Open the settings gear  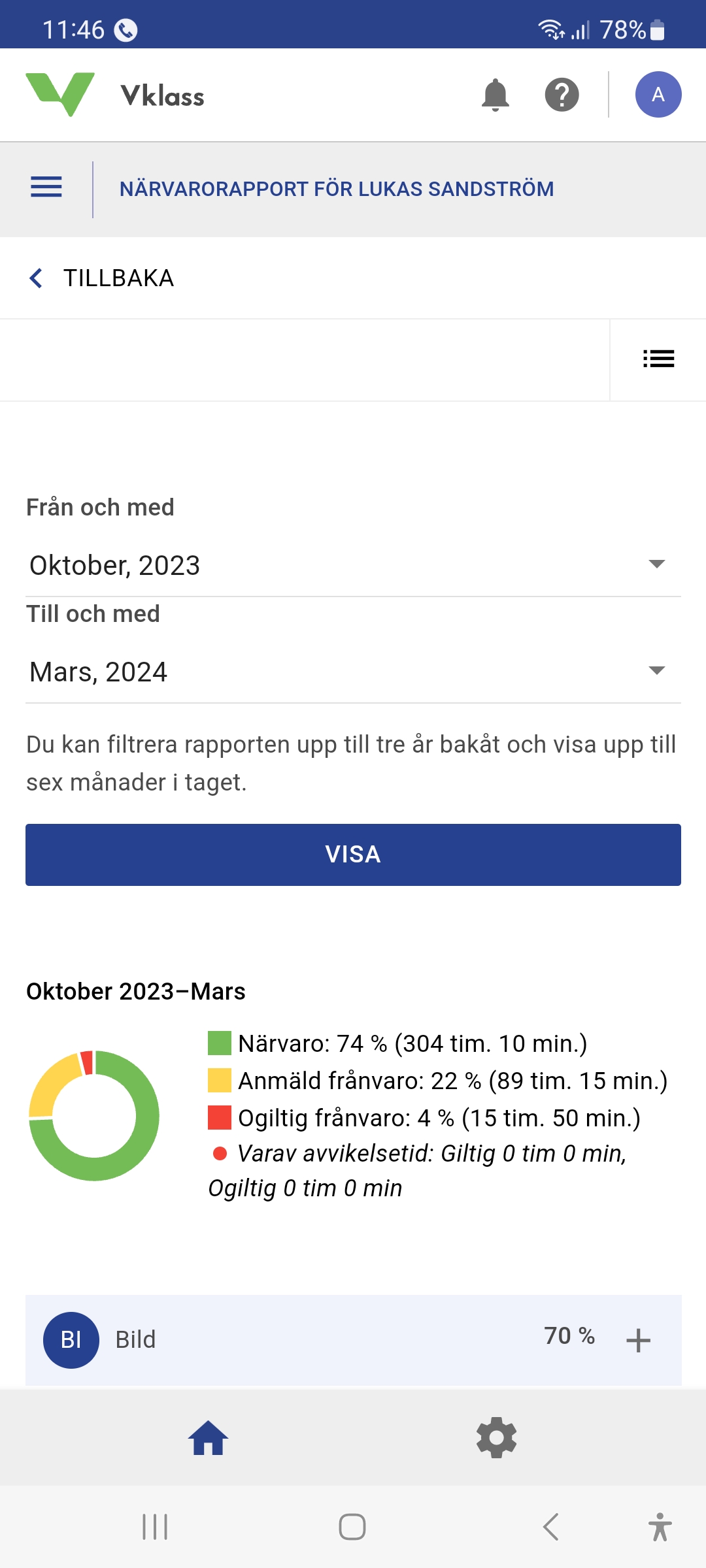click(x=497, y=1438)
